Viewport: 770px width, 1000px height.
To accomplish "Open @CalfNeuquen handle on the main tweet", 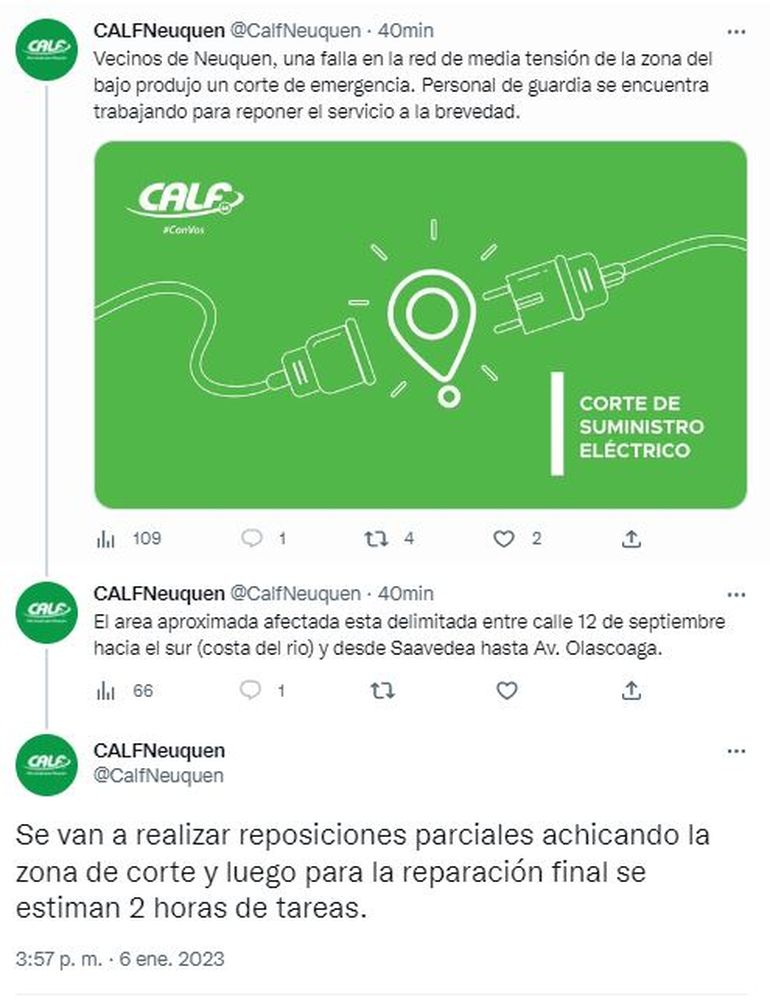I will tap(158, 775).
